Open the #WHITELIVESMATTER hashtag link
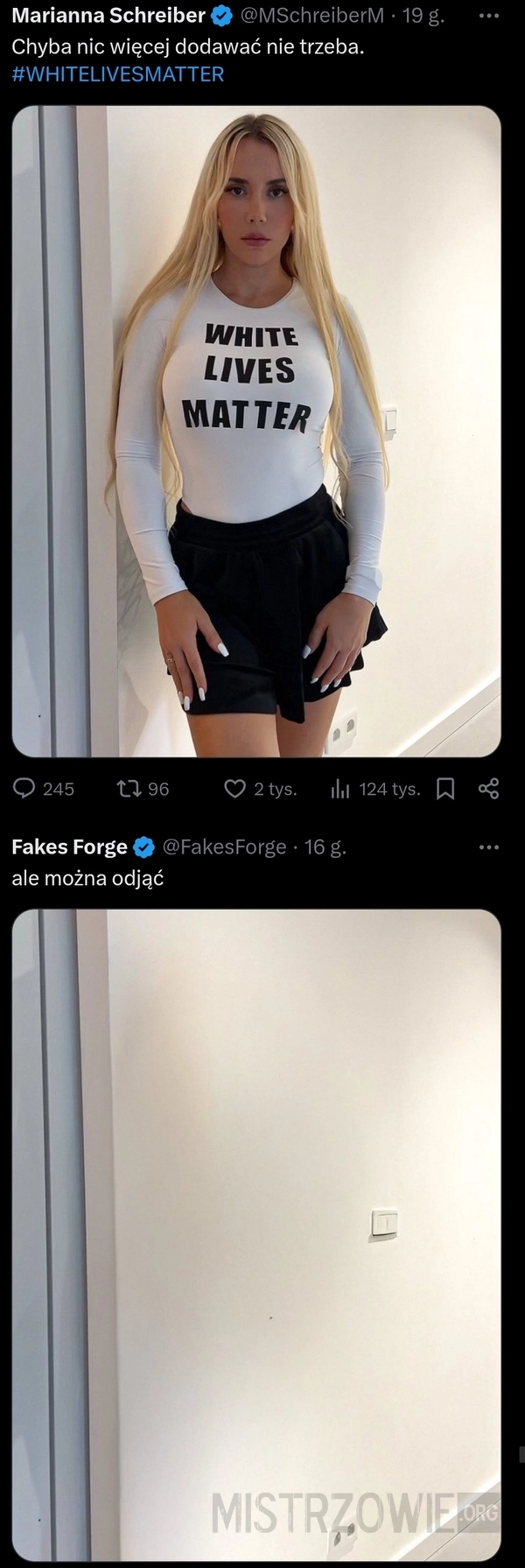 (118, 74)
